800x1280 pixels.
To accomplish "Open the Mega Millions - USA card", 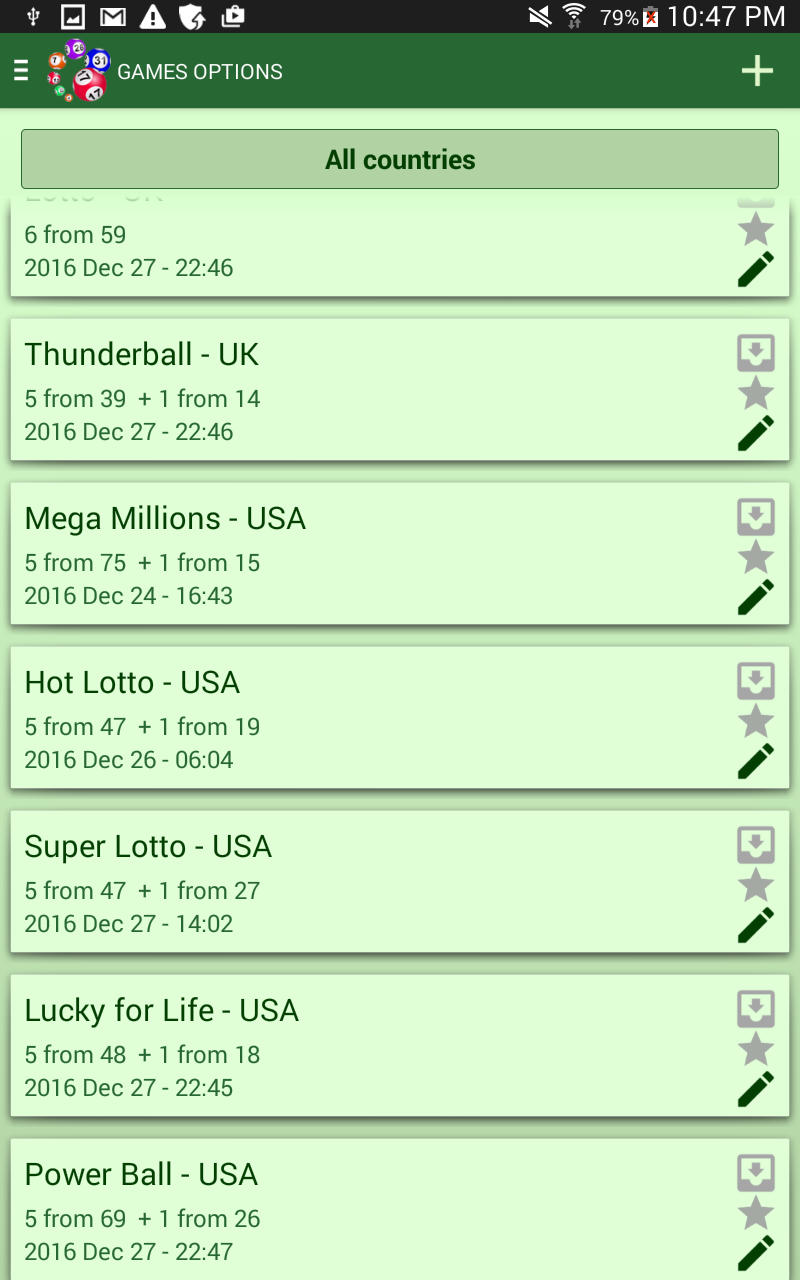I will point(400,554).
